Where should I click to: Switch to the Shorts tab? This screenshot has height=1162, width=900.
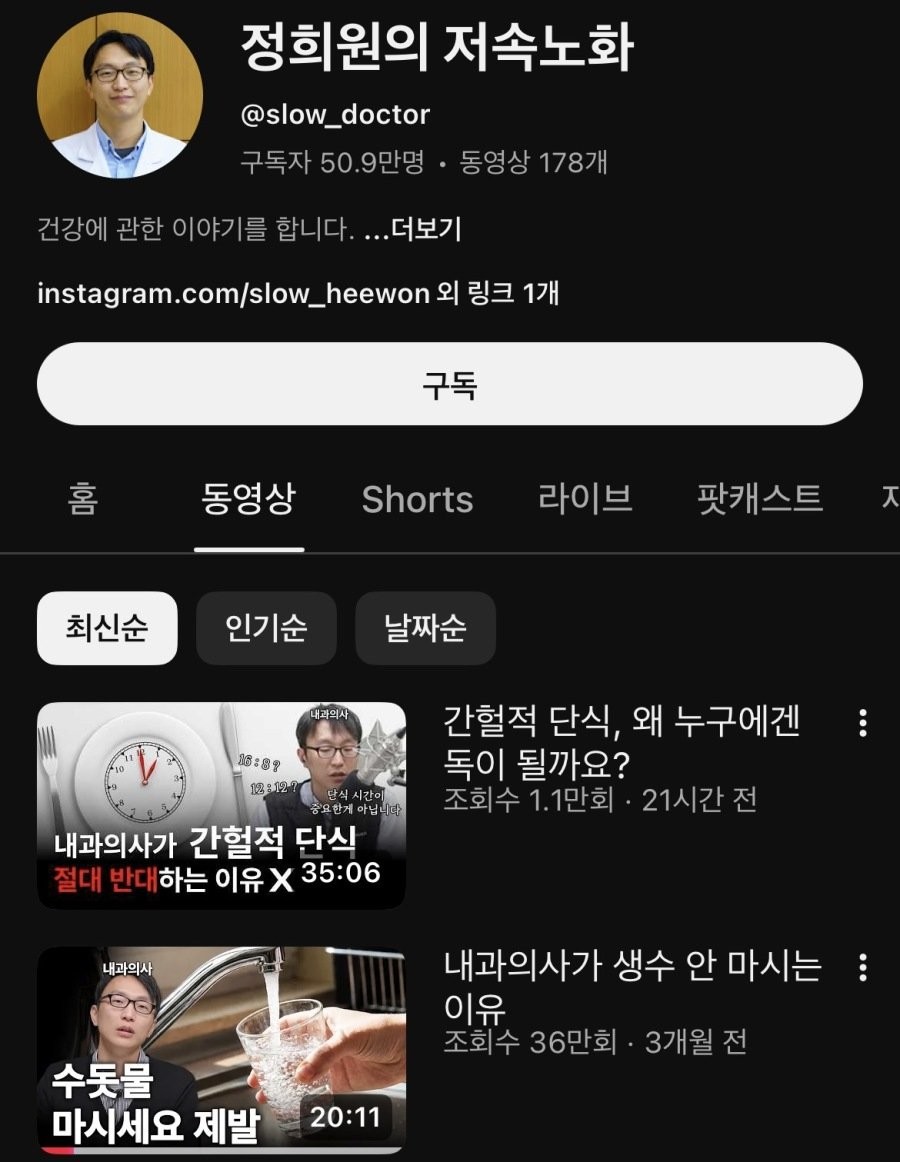(x=417, y=499)
